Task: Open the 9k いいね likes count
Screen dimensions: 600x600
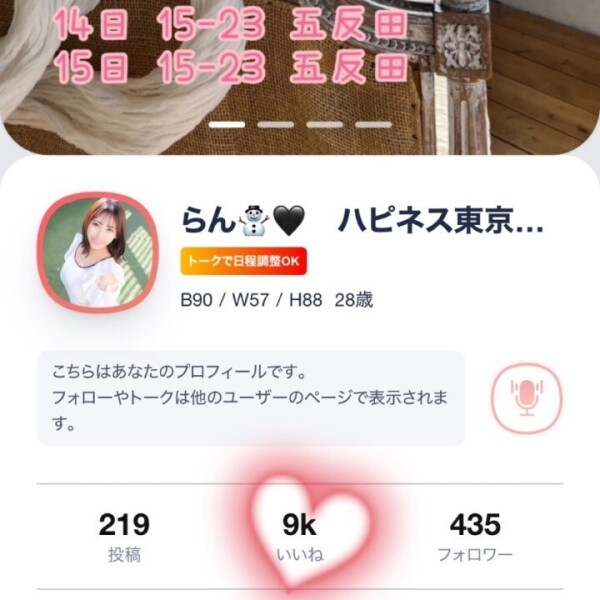Action: [x=300, y=536]
